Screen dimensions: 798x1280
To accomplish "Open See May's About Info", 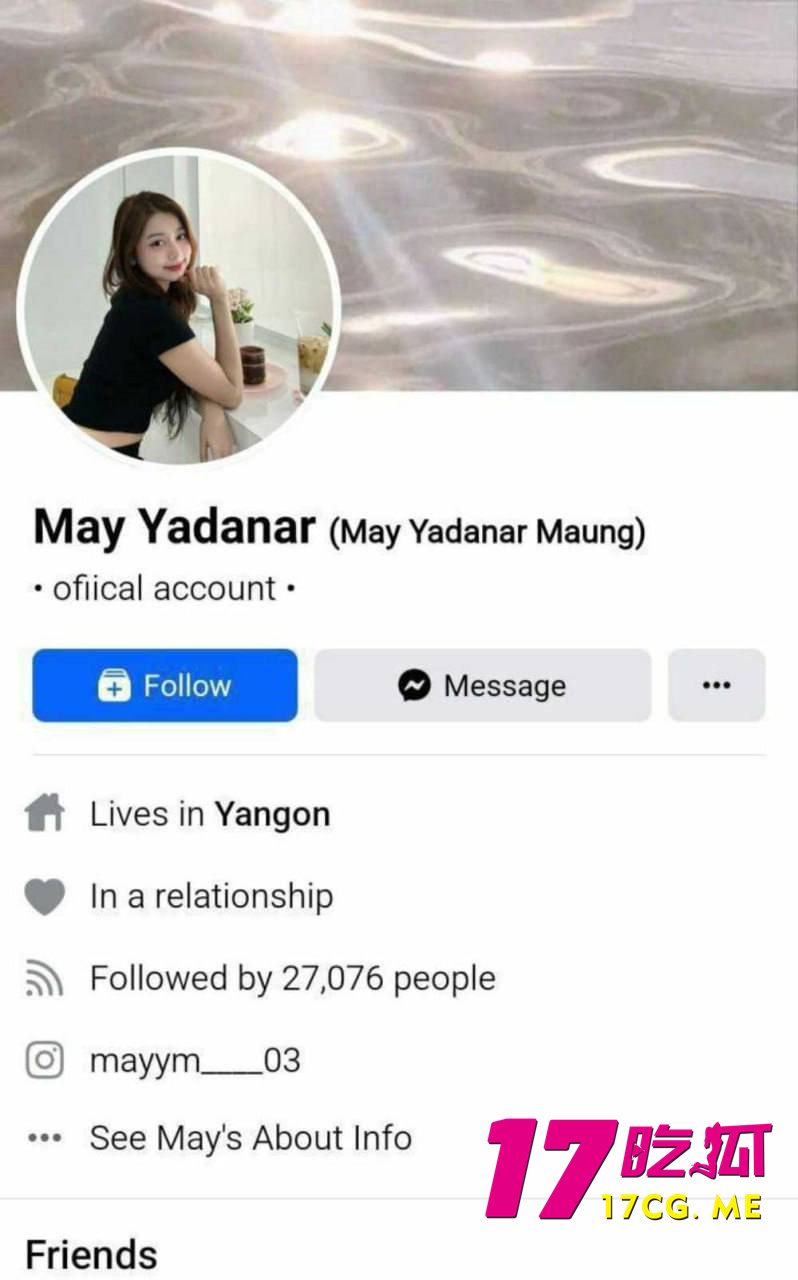I will [x=250, y=1138].
